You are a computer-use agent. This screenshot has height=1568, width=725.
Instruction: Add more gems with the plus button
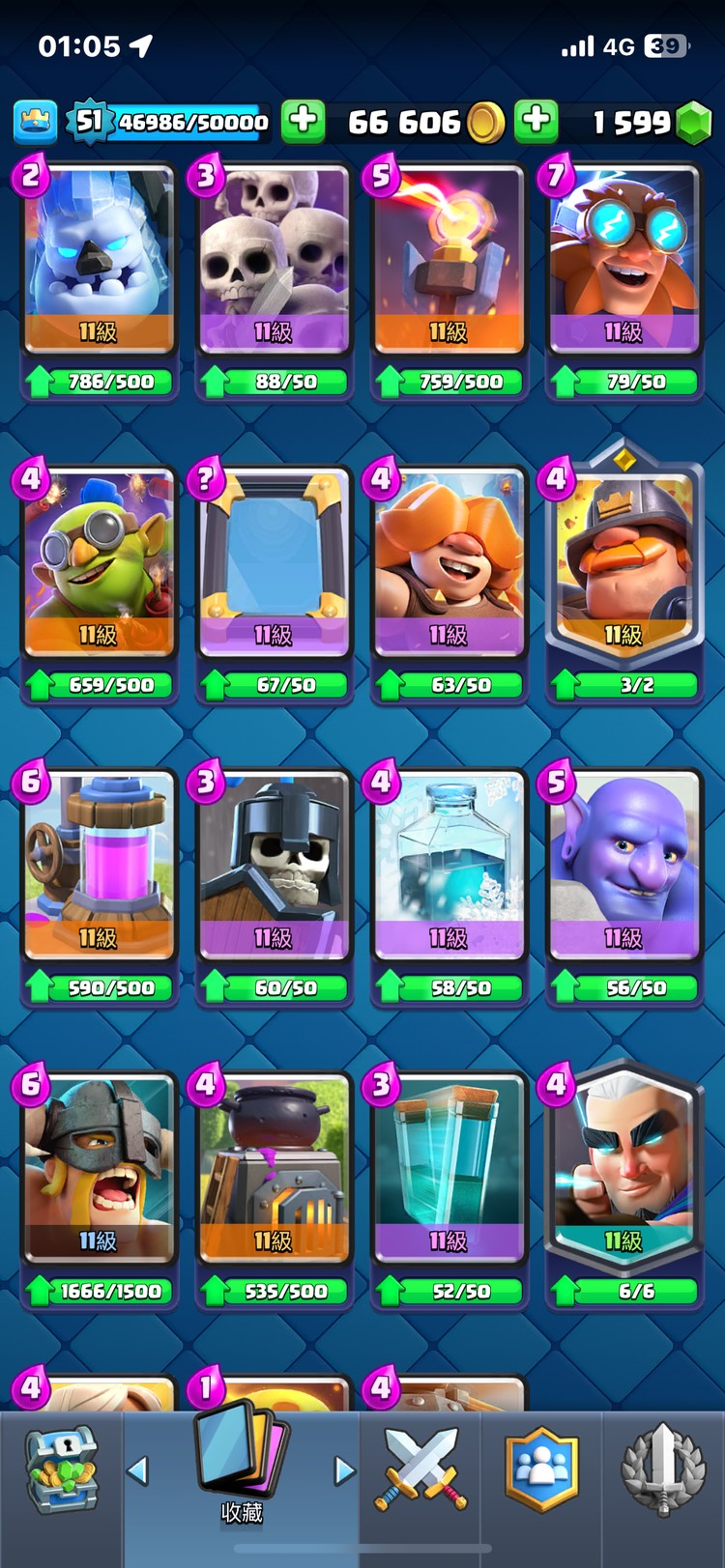click(536, 122)
